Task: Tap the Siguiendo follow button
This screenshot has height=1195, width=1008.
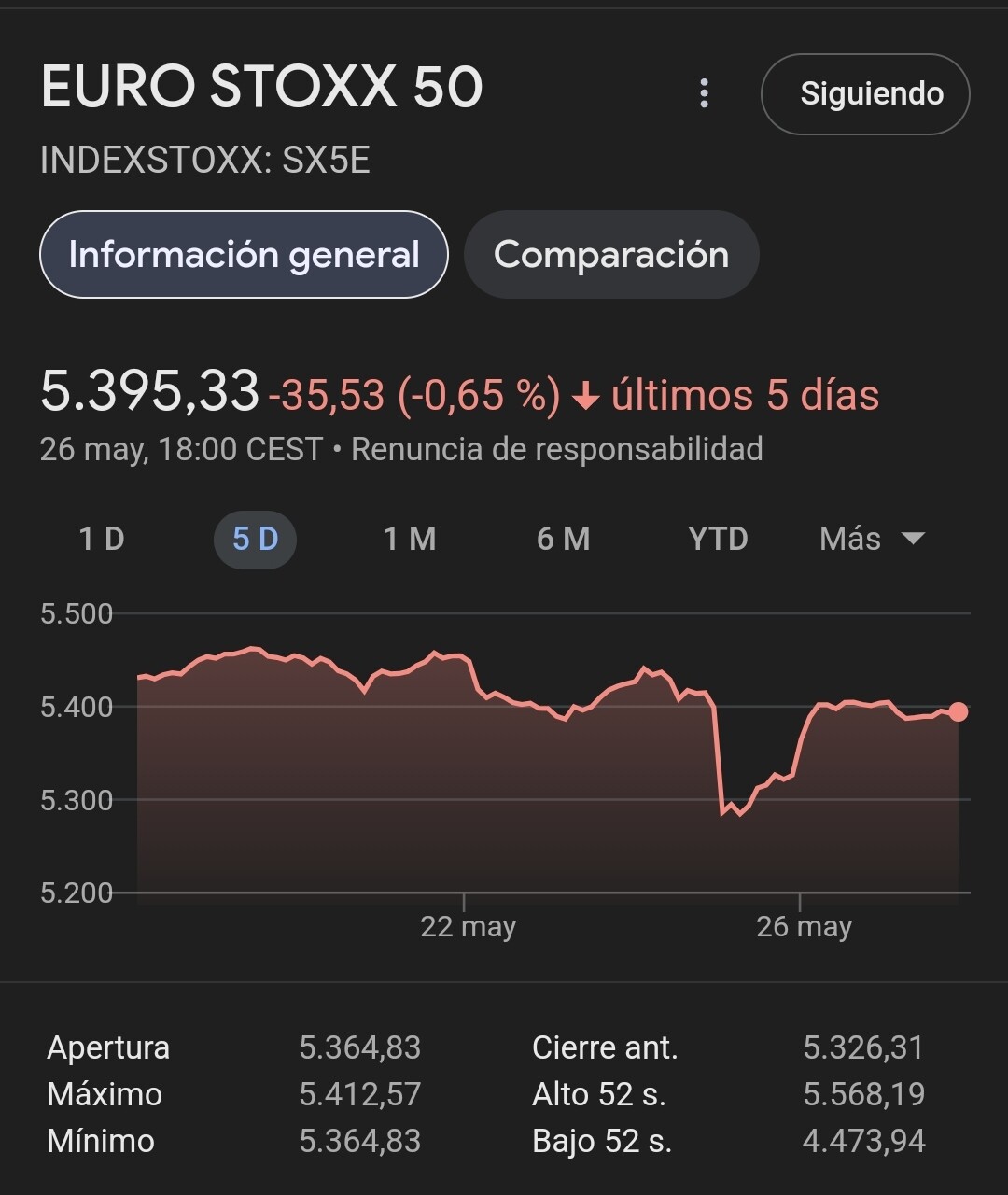Action: (x=865, y=94)
